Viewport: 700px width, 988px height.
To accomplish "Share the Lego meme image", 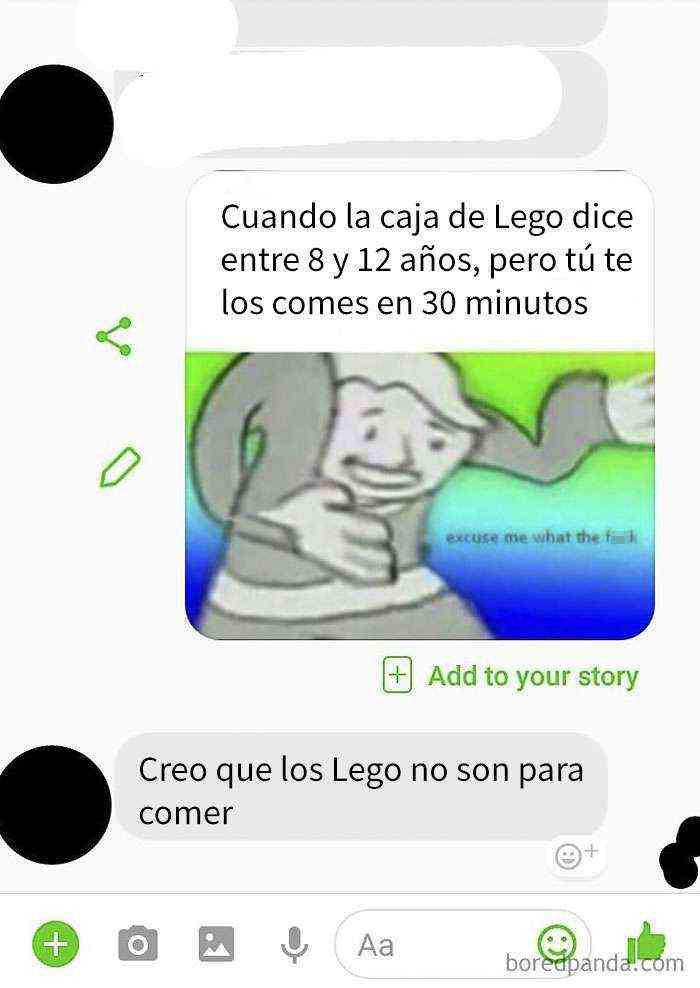I will coord(114,337).
